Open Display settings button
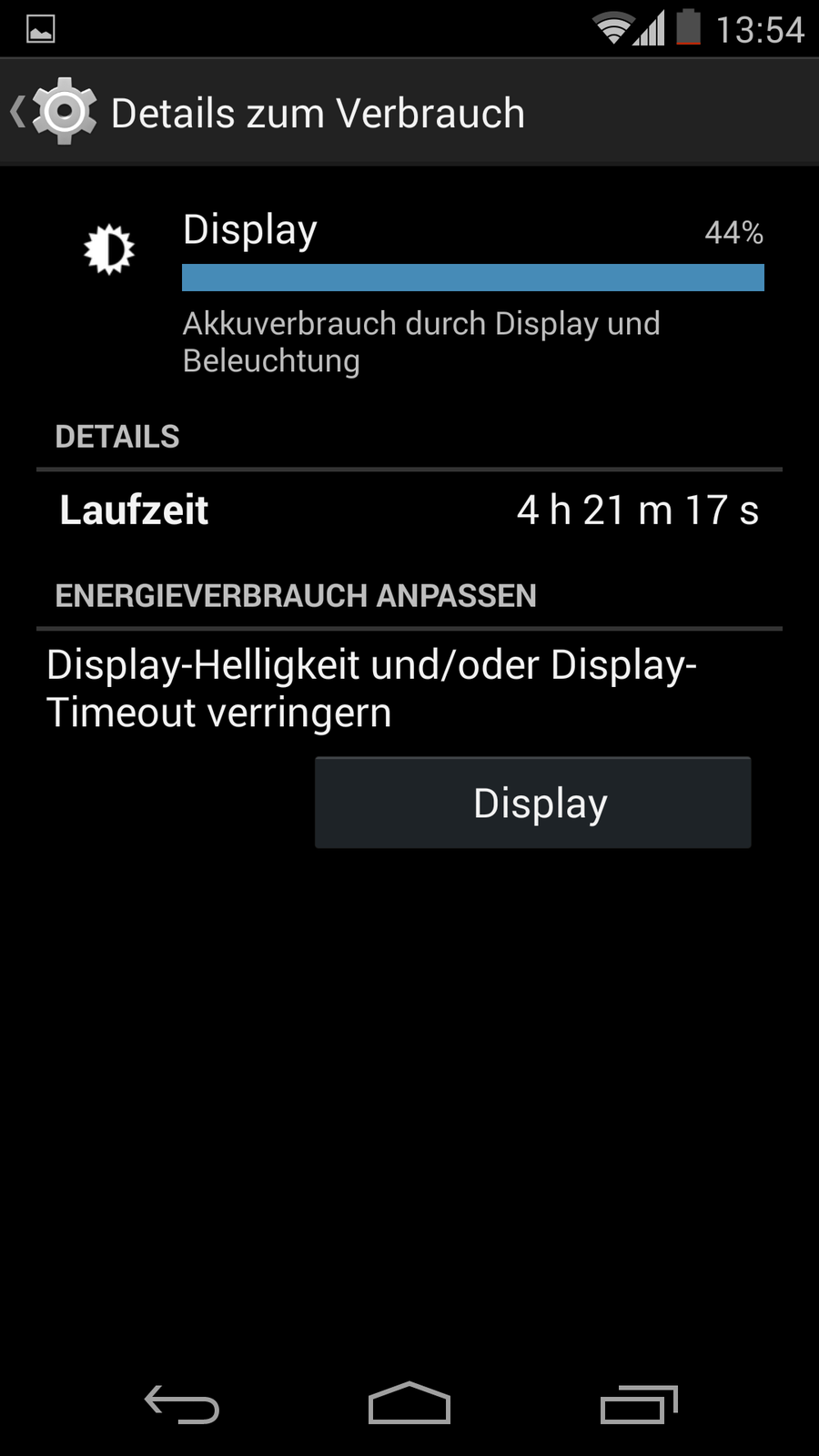819x1456 pixels. 532,803
